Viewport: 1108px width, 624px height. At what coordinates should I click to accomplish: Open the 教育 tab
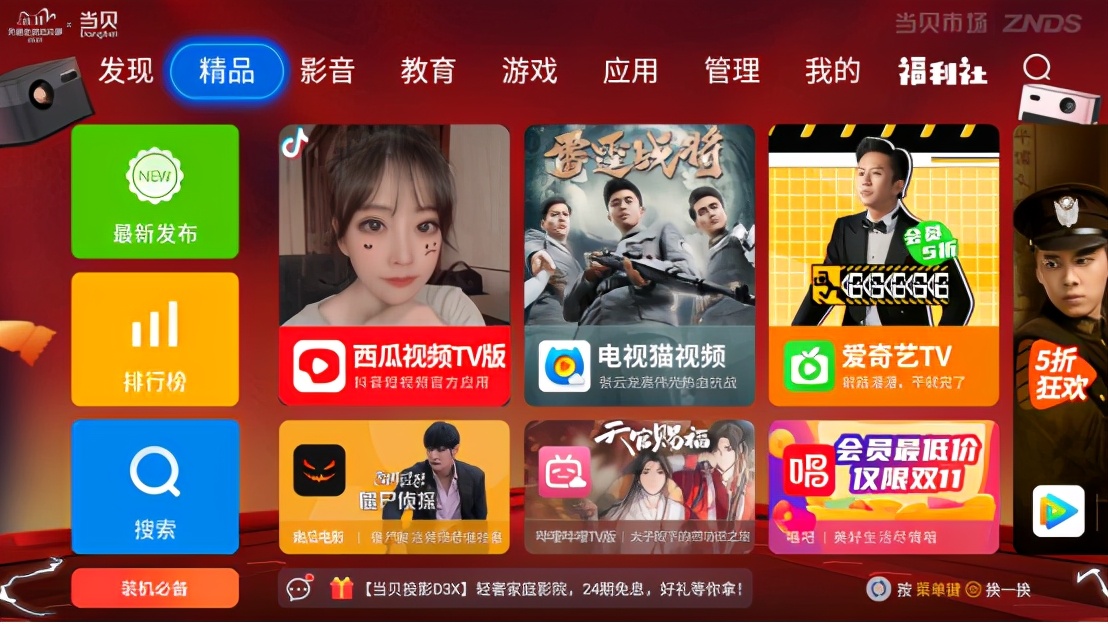click(x=428, y=71)
